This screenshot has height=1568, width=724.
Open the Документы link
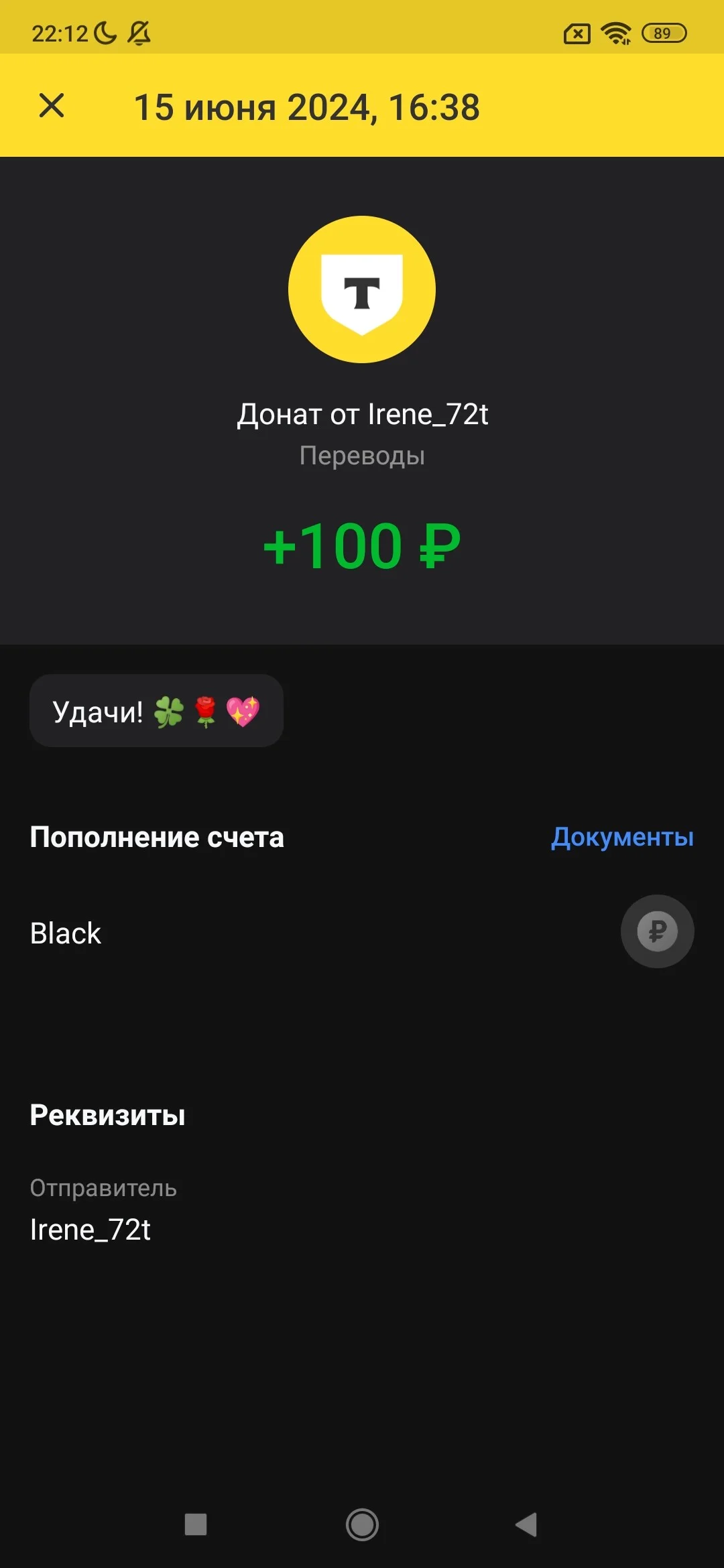622,837
